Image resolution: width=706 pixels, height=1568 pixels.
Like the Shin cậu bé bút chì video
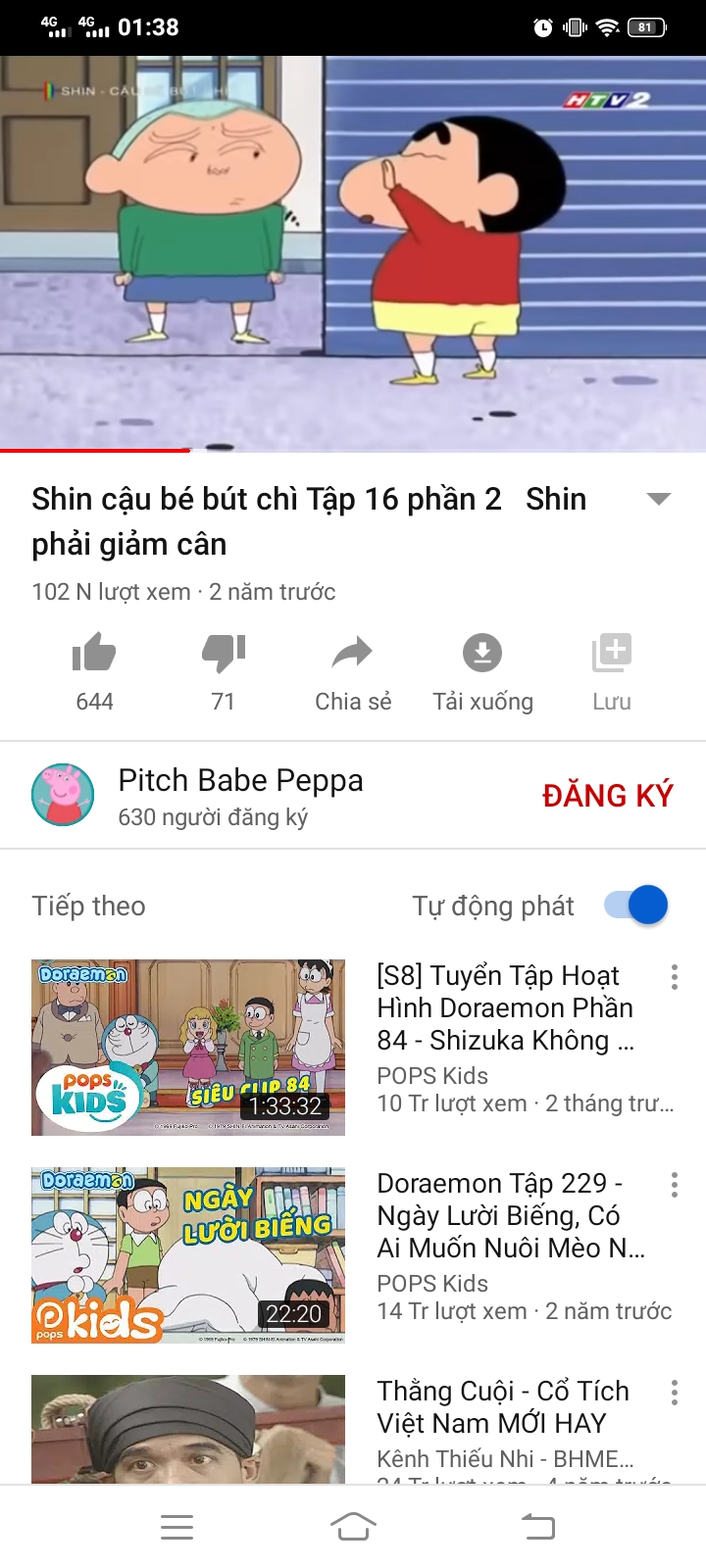(x=94, y=654)
